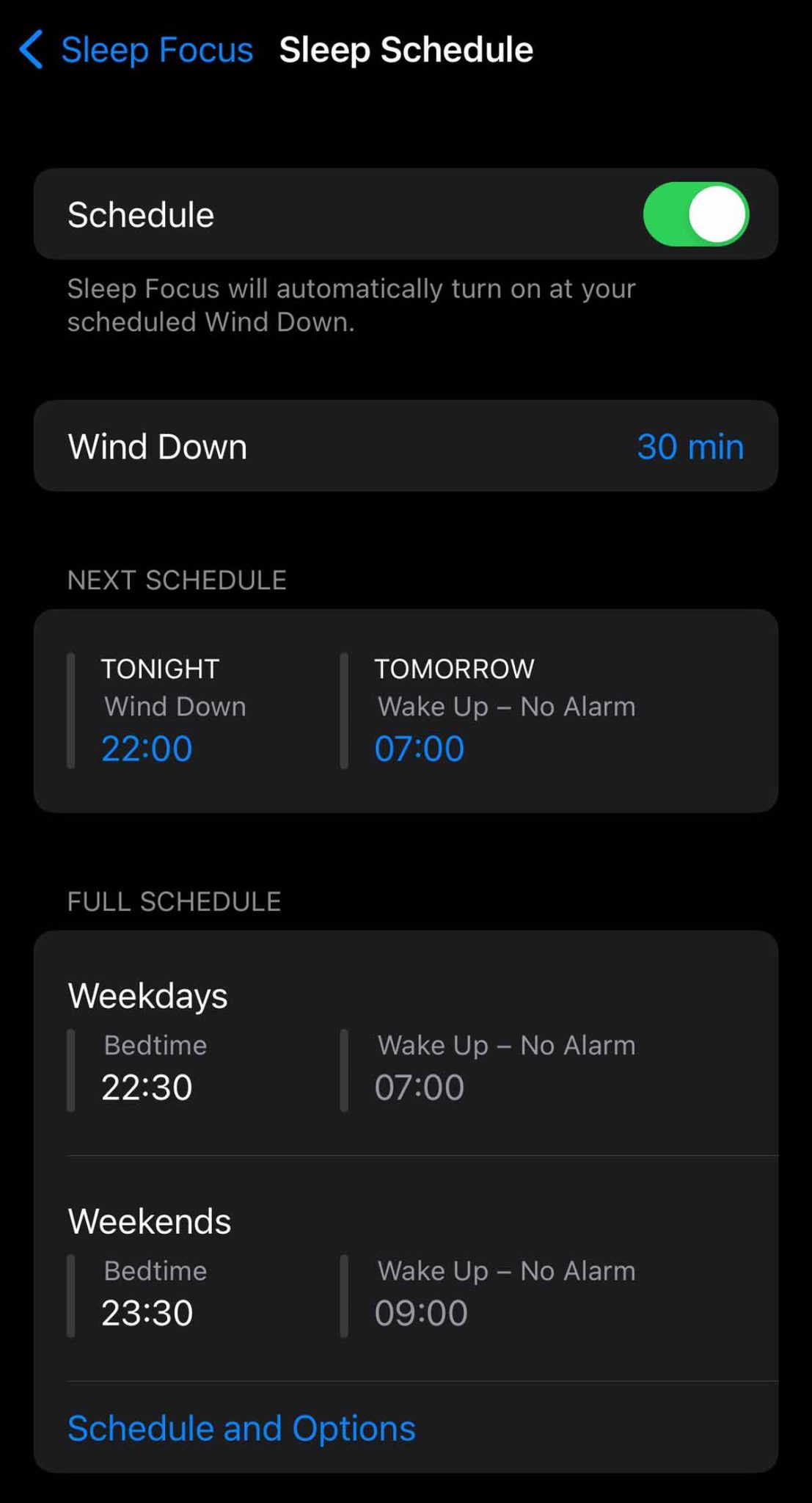Tap the Weekdays wake up 07:00
Screen dimensions: 812x1503
[x=419, y=1087]
